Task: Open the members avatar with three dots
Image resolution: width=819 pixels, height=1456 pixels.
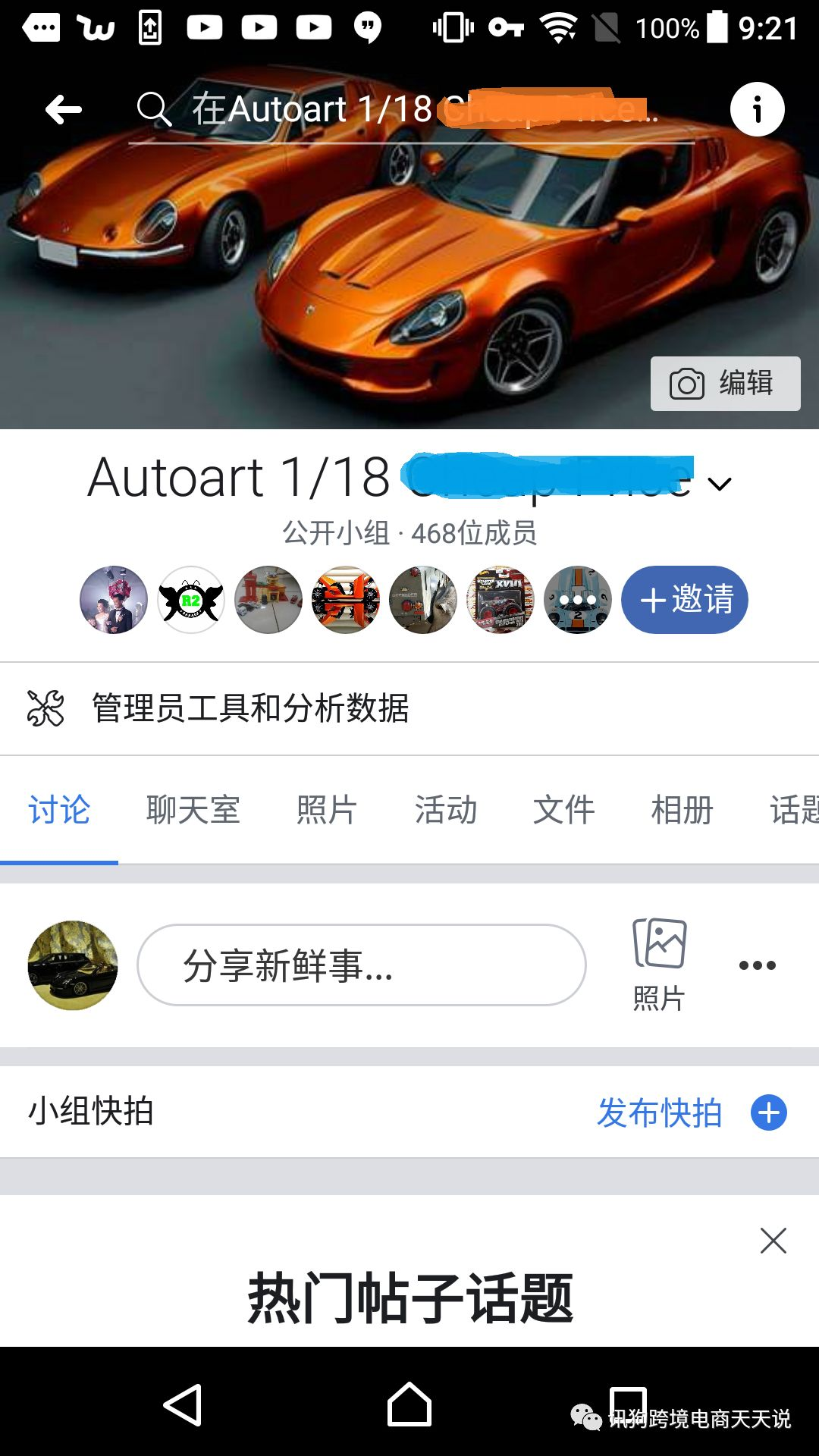Action: tap(578, 600)
